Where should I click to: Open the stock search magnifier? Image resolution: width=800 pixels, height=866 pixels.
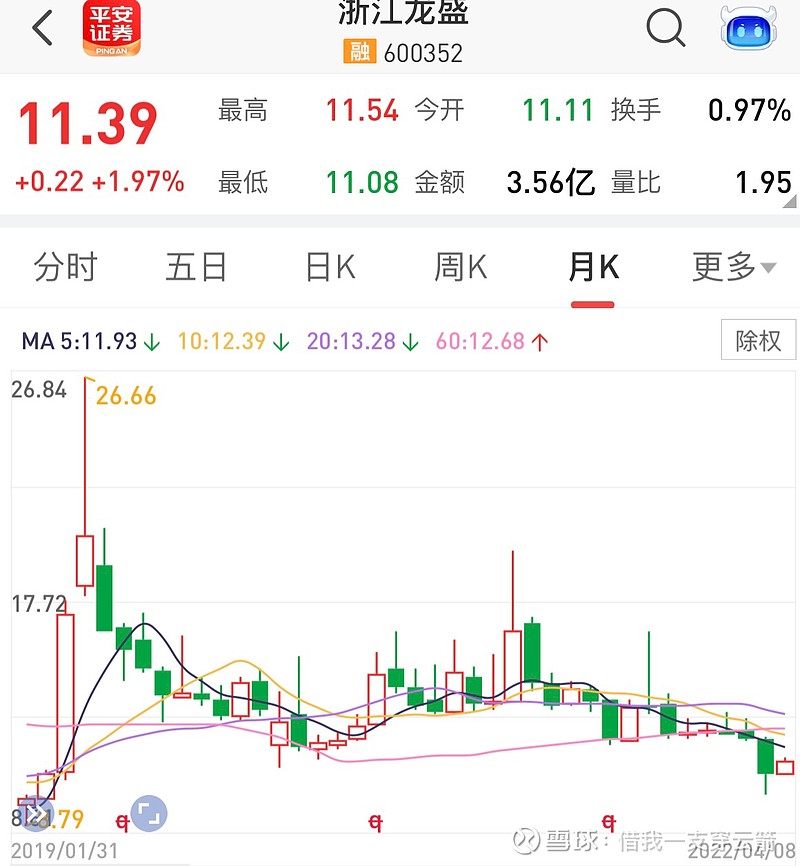pos(665,28)
